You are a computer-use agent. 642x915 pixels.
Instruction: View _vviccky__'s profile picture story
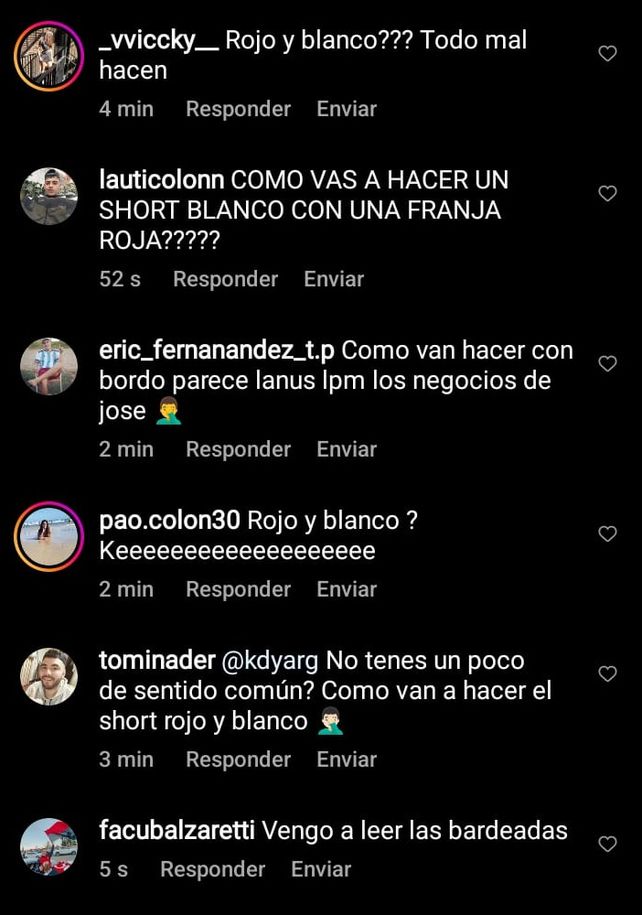tap(49, 55)
